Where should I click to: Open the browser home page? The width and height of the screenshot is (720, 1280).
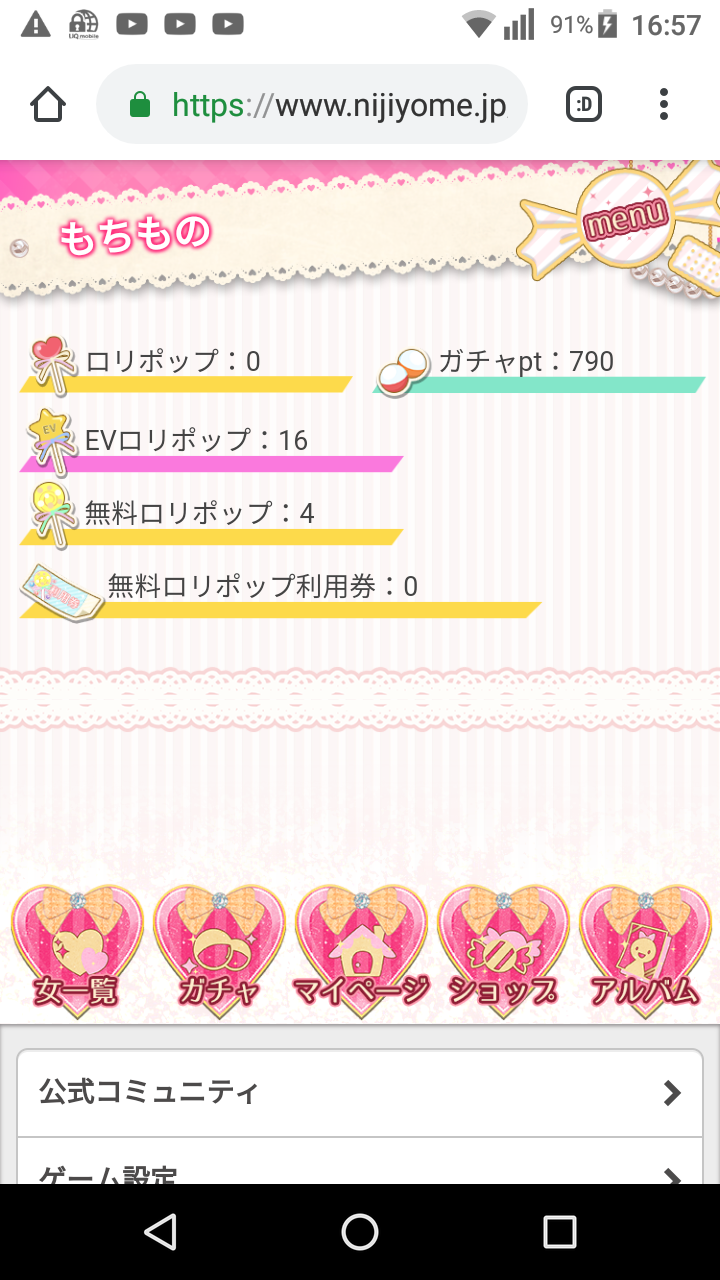[x=48, y=104]
